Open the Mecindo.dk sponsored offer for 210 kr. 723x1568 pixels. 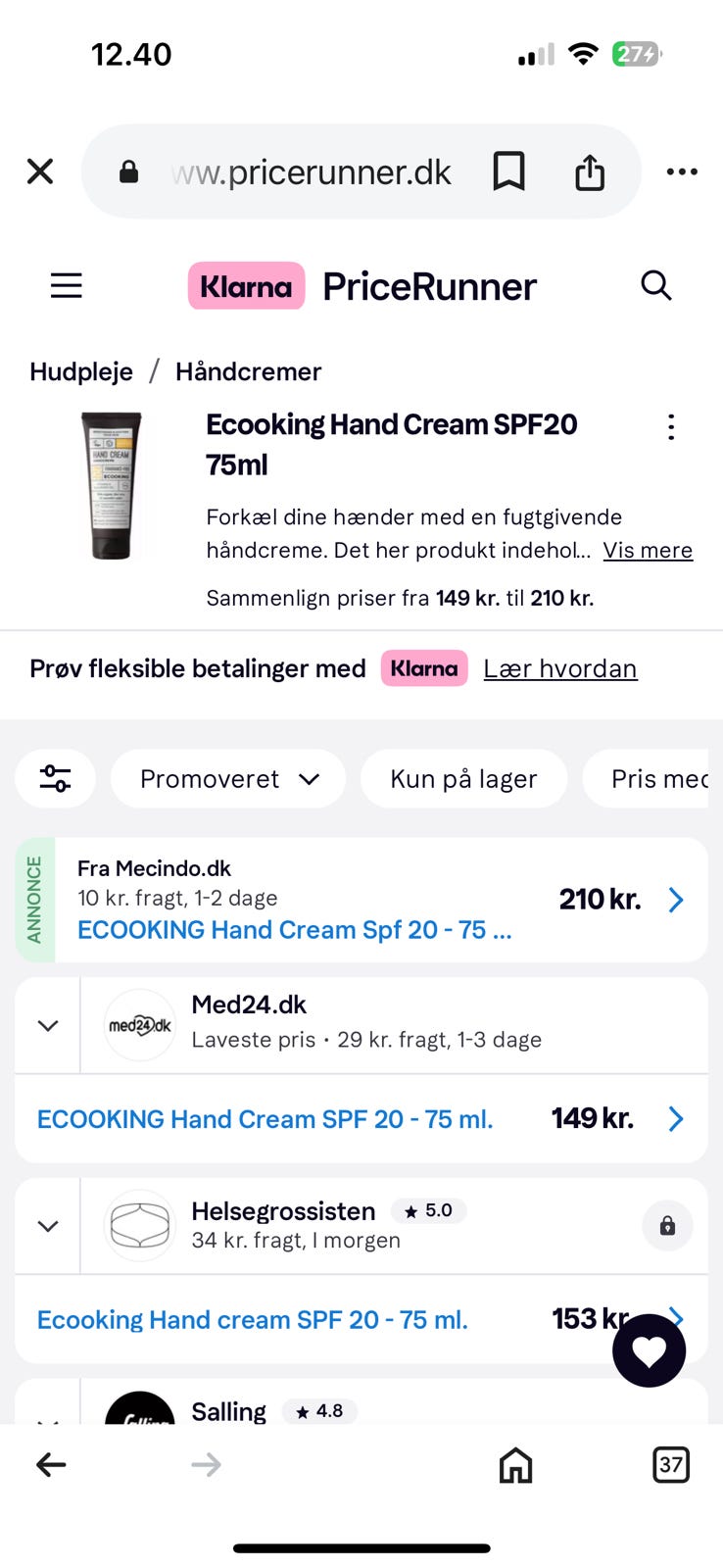[x=361, y=900]
